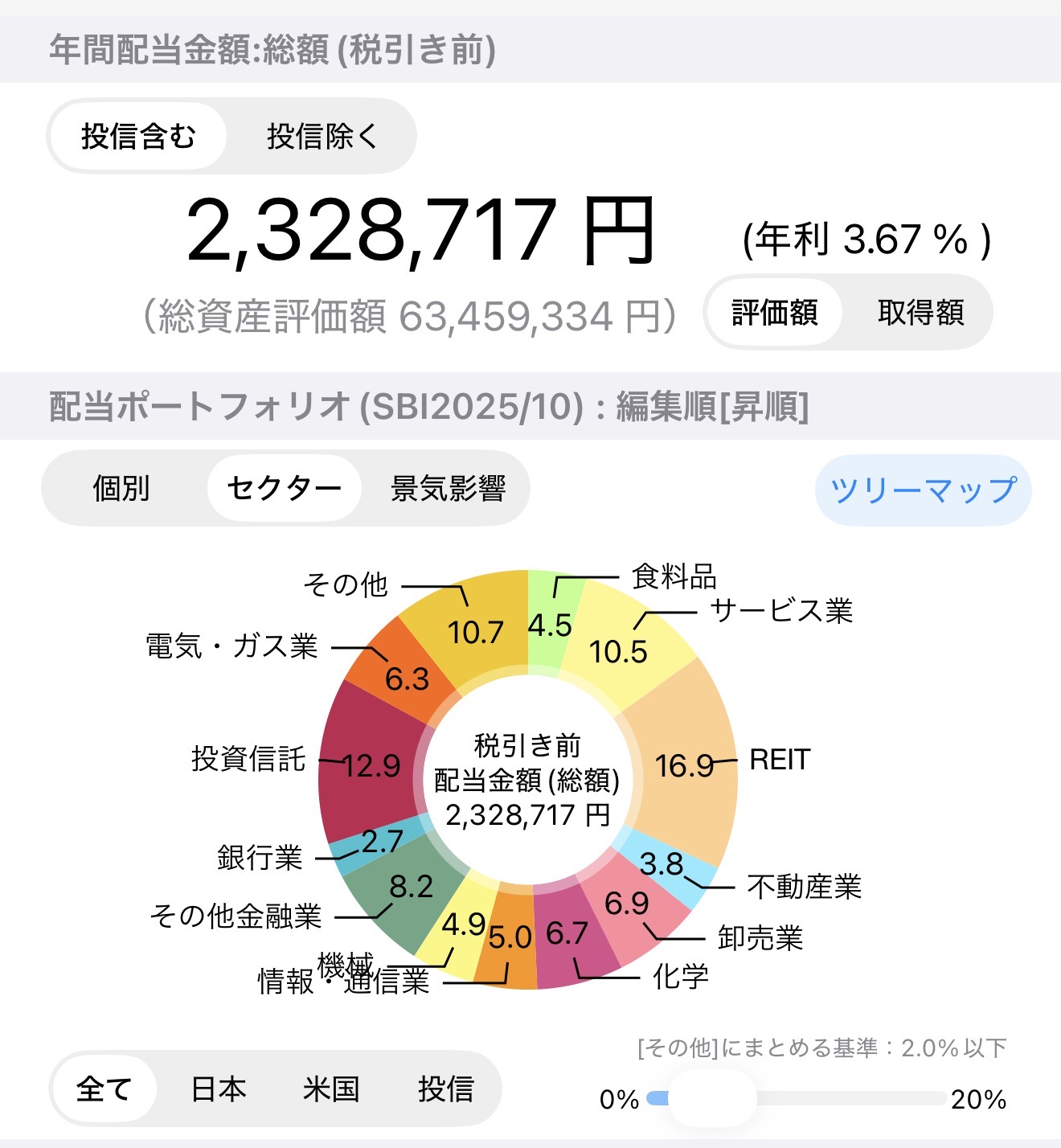1061x1148 pixels.
Task: Select the セクター breakdown tab
Action: (x=284, y=488)
